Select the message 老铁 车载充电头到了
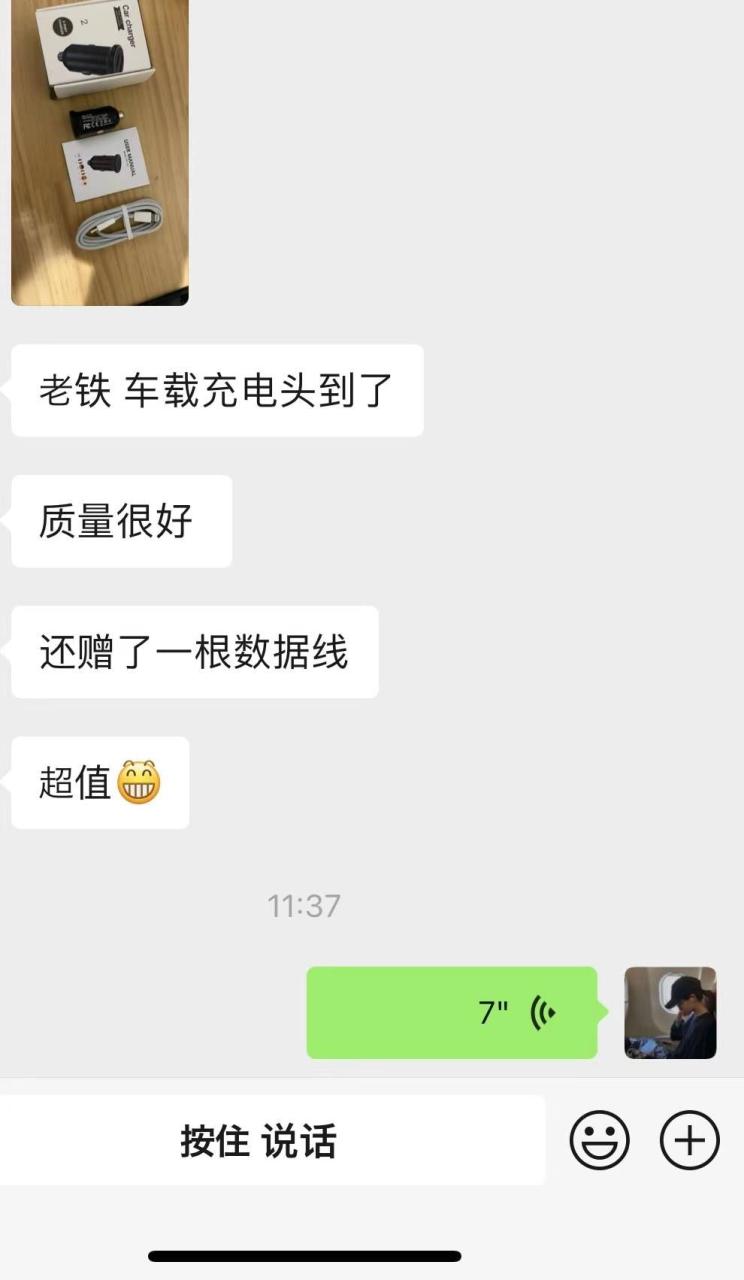Viewport: 744px width, 1280px height. tap(216, 391)
